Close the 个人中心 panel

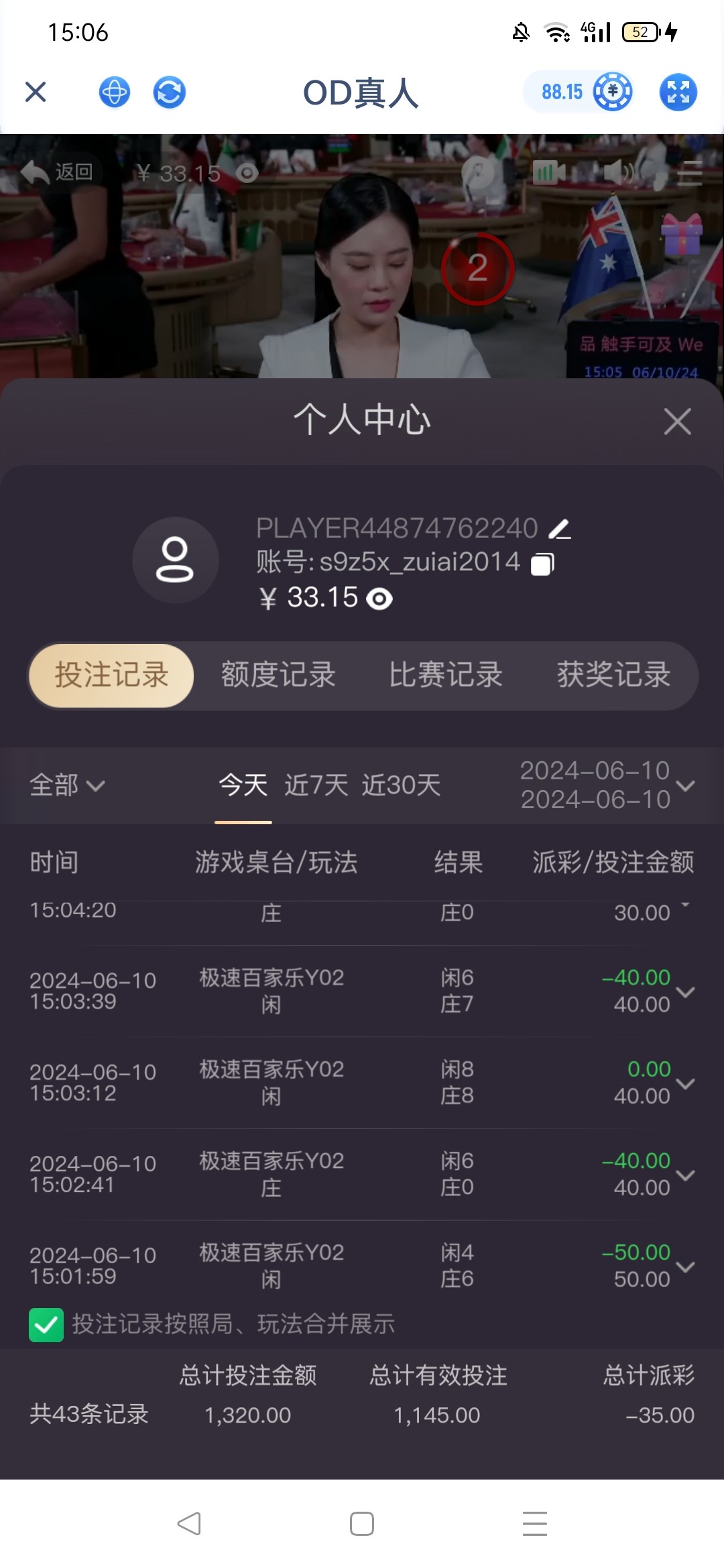[677, 421]
